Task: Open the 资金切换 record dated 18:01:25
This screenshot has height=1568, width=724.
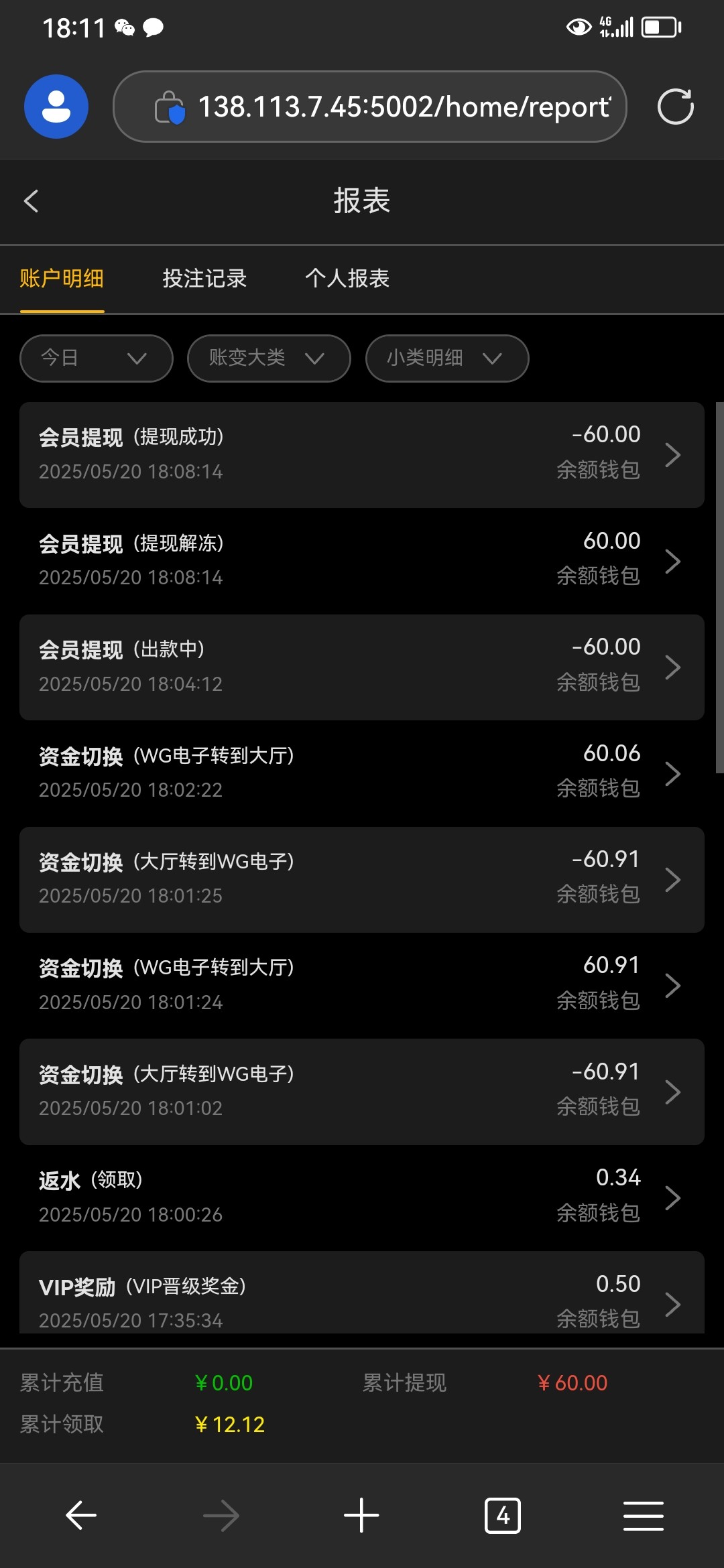Action: [361, 879]
